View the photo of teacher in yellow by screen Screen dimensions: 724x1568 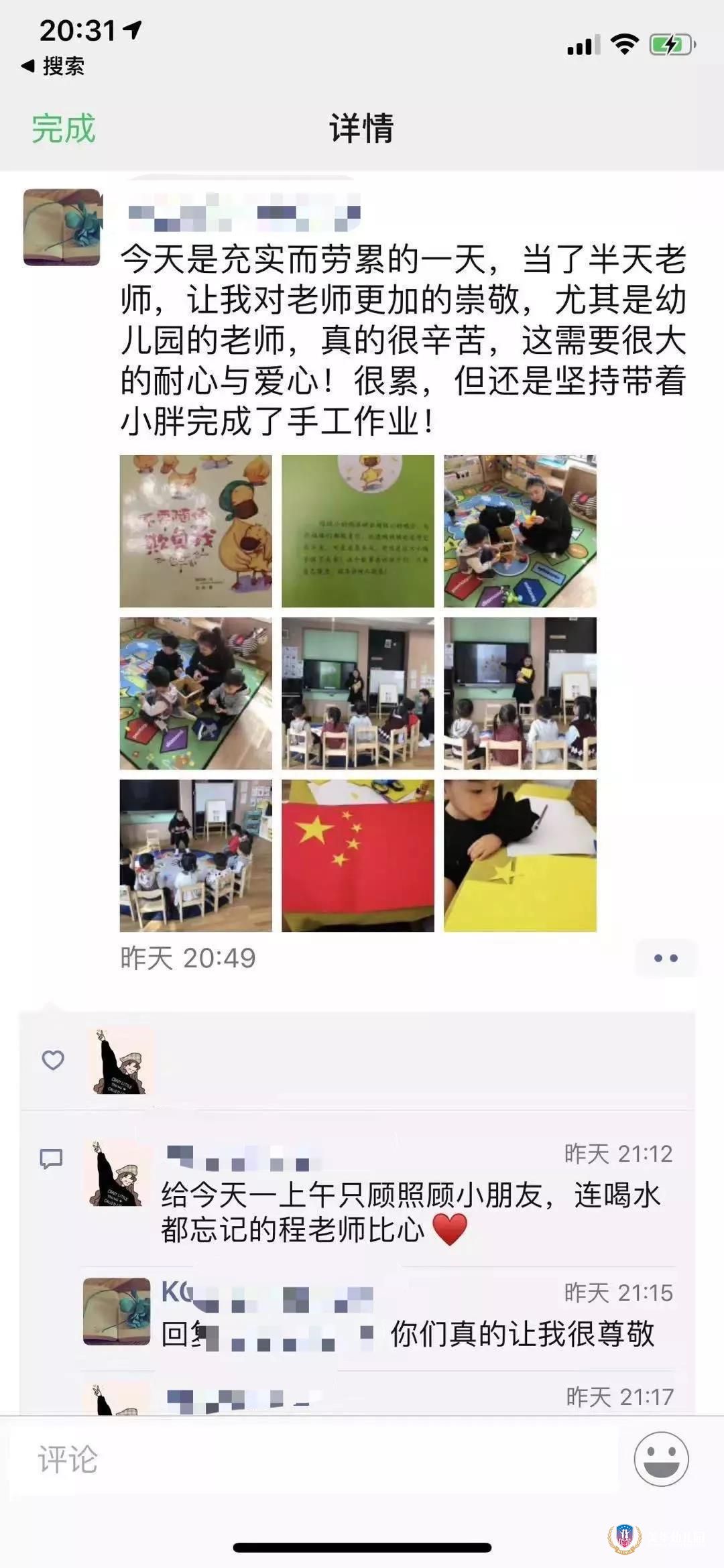pyautogui.click(x=520, y=693)
